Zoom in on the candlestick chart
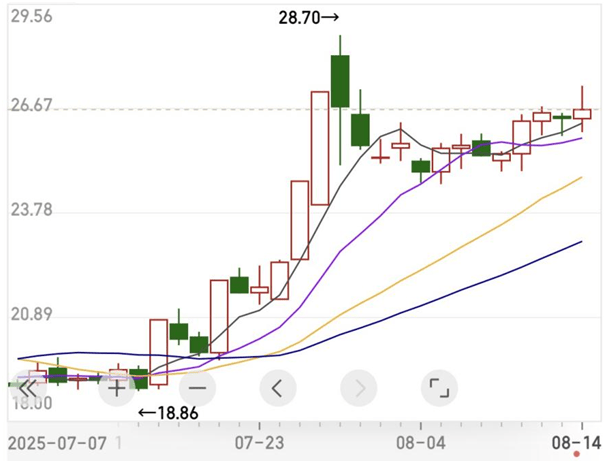The height and width of the screenshot is (463, 609). point(117,388)
